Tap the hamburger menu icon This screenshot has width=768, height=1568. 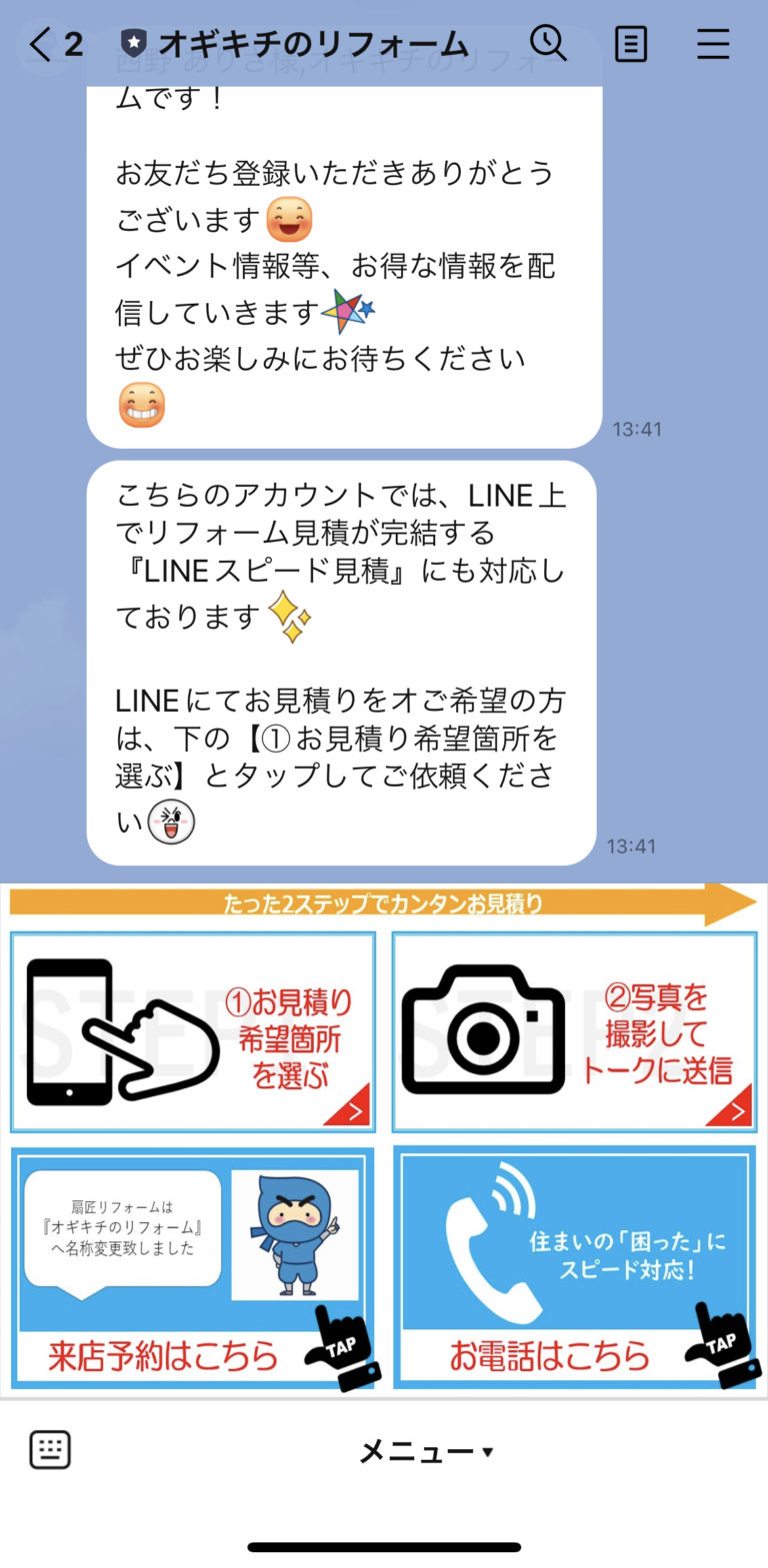coord(714,44)
